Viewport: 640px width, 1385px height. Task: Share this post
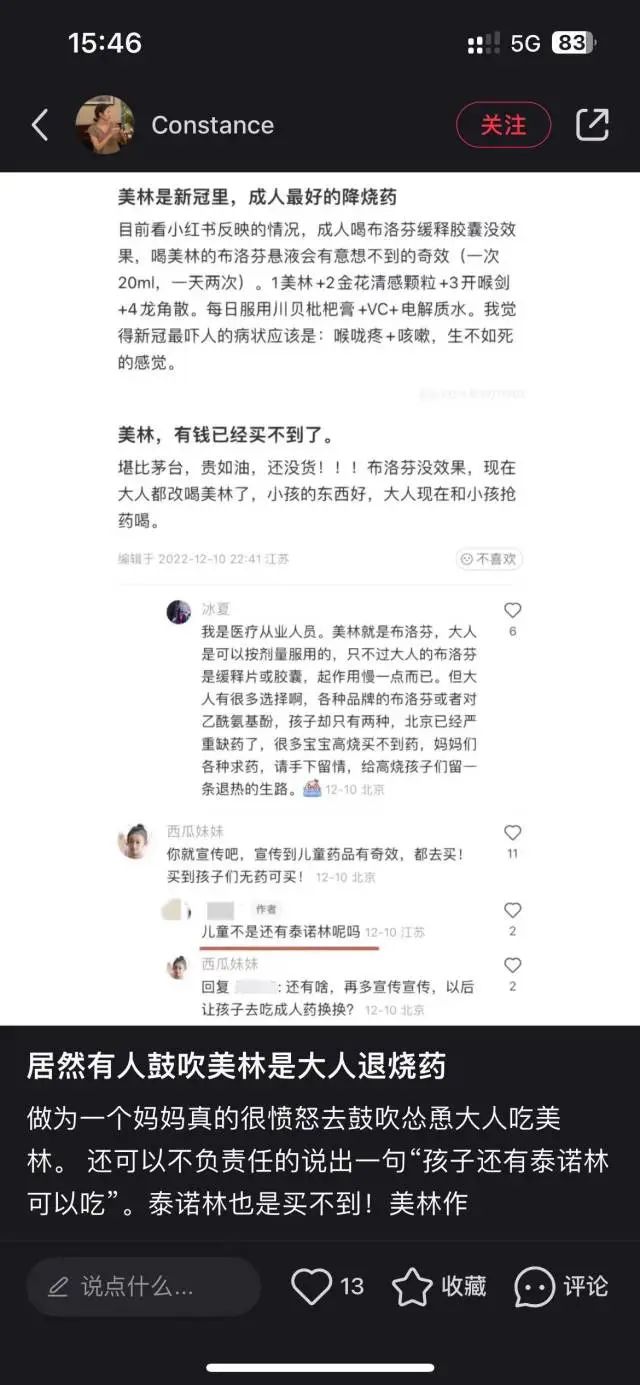coord(592,125)
